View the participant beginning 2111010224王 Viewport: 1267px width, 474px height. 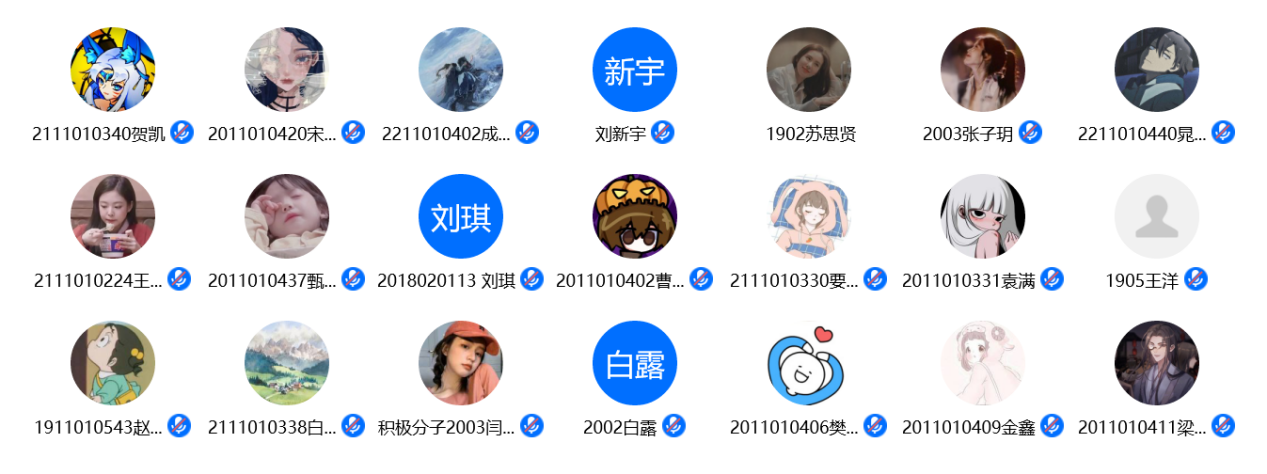pyautogui.click(x=112, y=217)
